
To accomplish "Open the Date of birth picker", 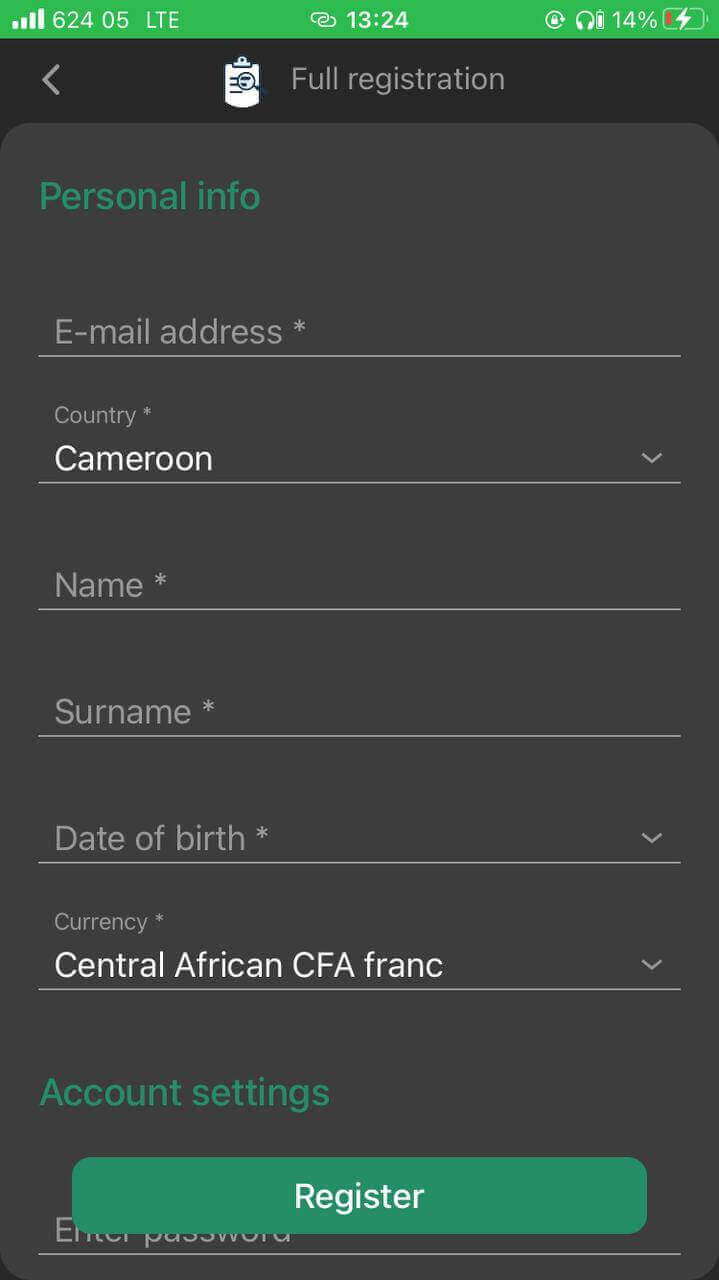I will pos(359,837).
